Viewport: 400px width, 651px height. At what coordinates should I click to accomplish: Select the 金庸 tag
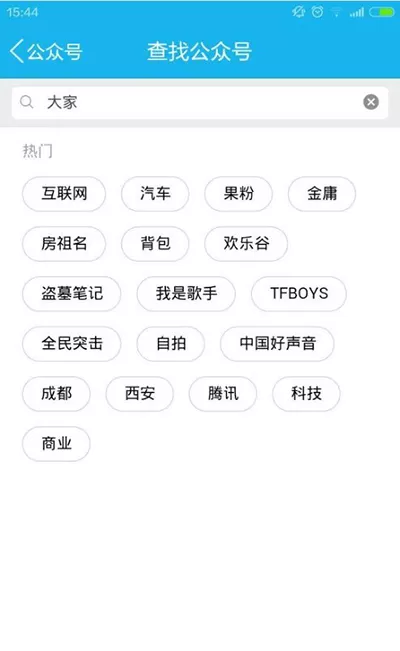[322, 193]
